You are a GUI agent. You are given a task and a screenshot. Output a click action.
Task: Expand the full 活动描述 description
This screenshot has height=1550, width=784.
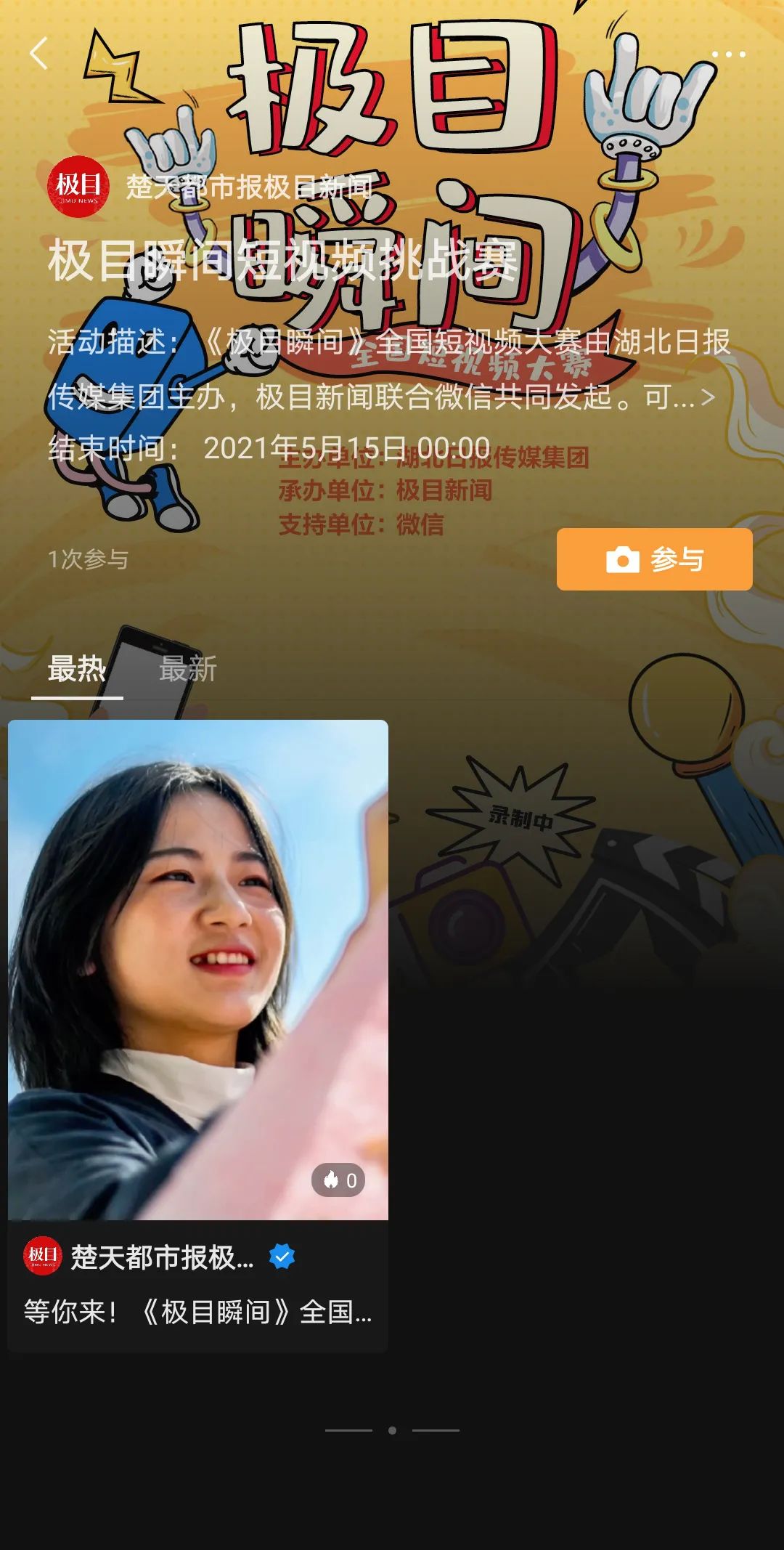click(706, 397)
